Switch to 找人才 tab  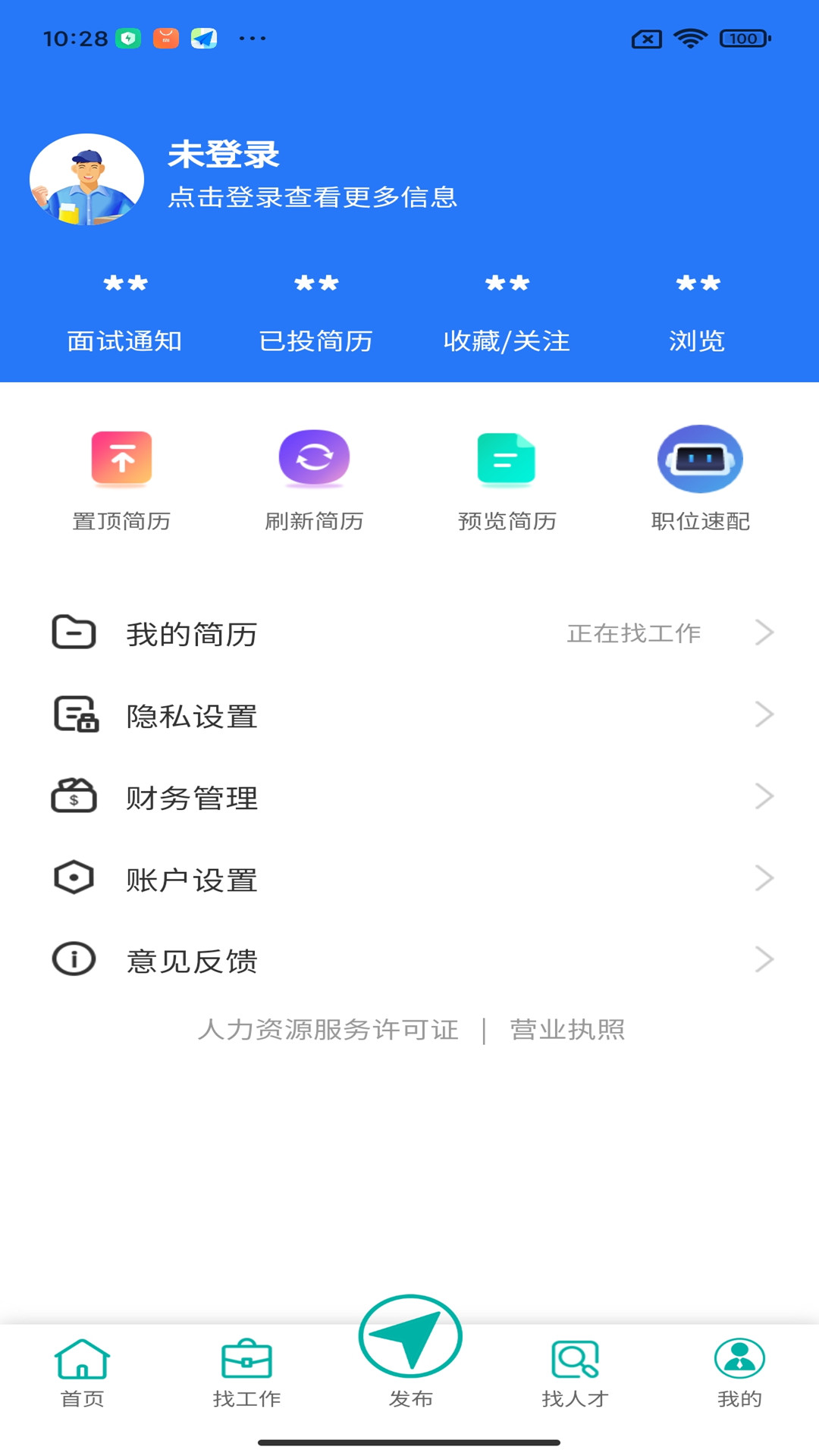(x=575, y=1373)
